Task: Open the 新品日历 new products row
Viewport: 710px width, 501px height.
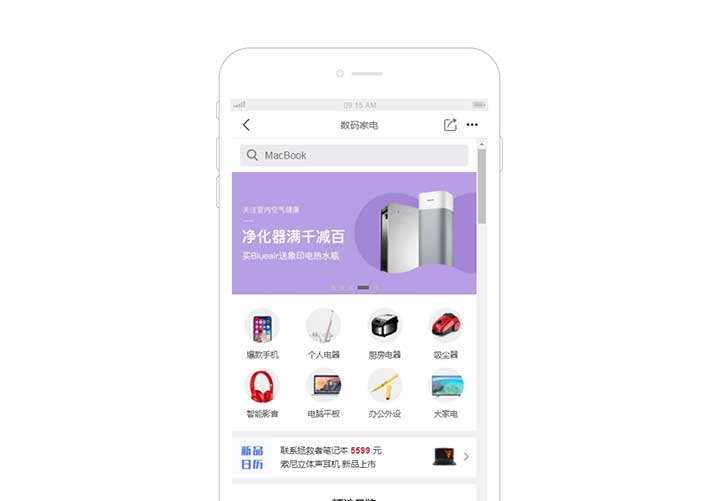Action: click(354, 457)
